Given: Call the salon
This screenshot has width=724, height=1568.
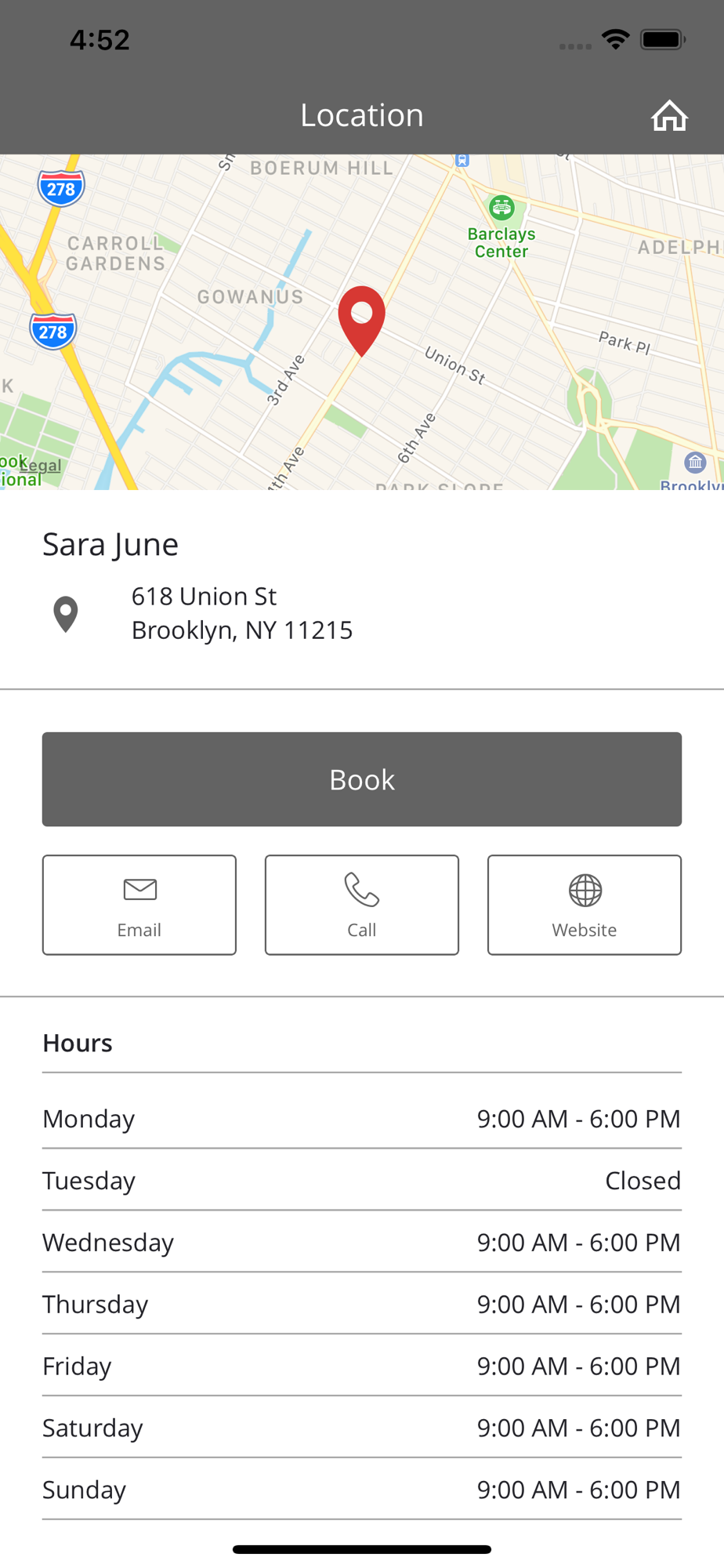Looking at the screenshot, I should tap(362, 905).
